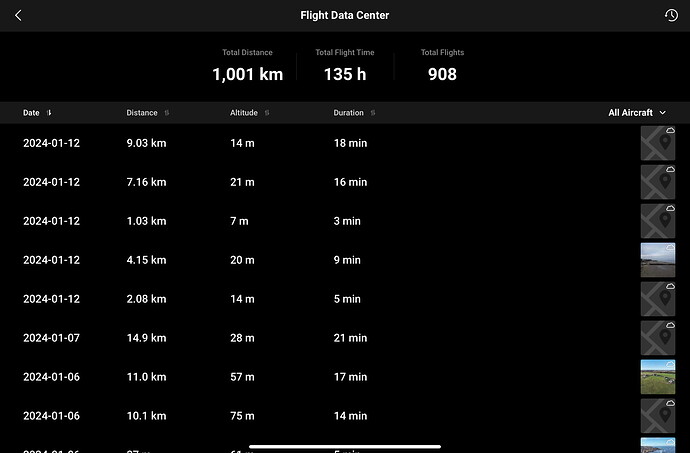Expand the All Aircraft filter
The height and width of the screenshot is (453, 690).
pyautogui.click(x=637, y=113)
